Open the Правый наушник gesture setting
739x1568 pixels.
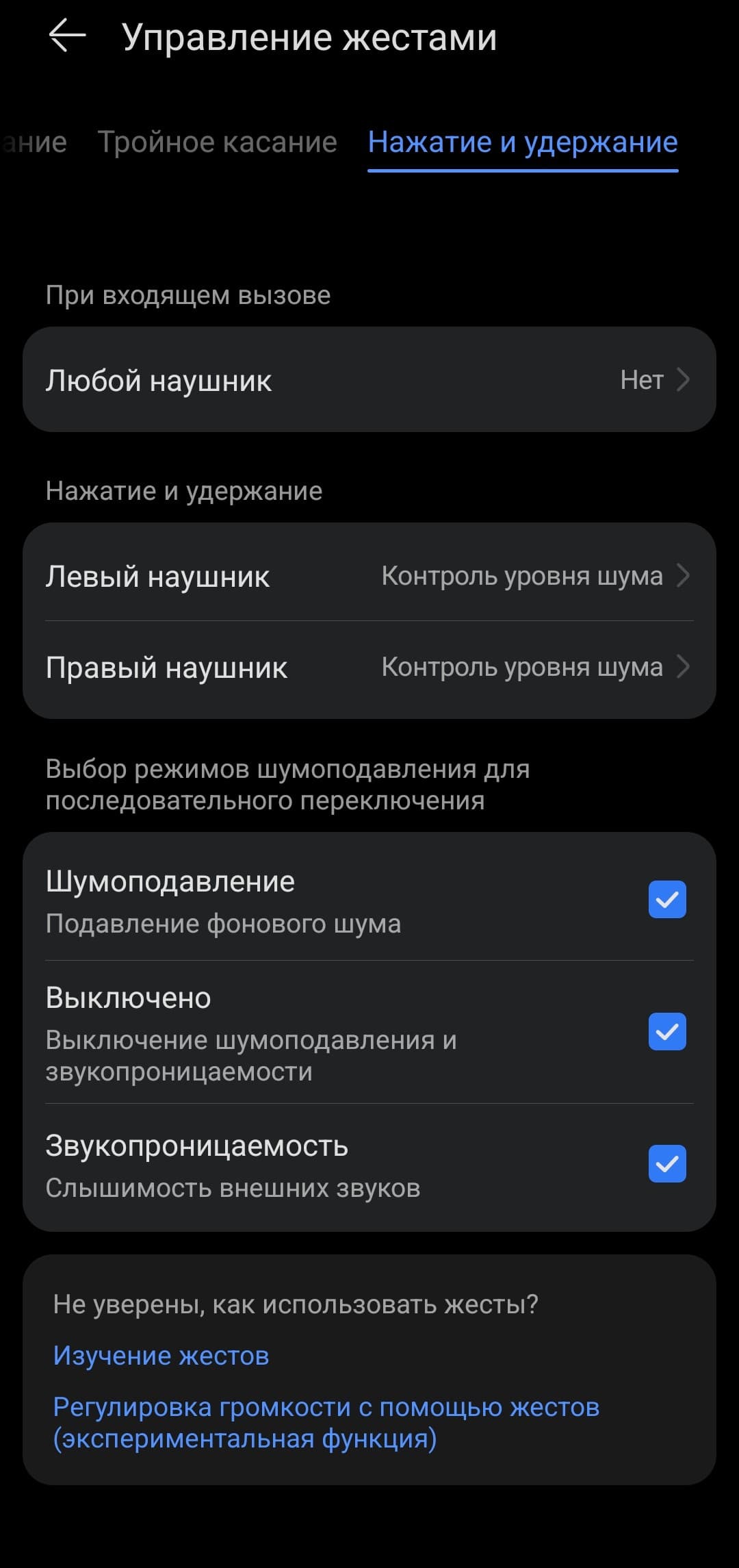point(369,668)
